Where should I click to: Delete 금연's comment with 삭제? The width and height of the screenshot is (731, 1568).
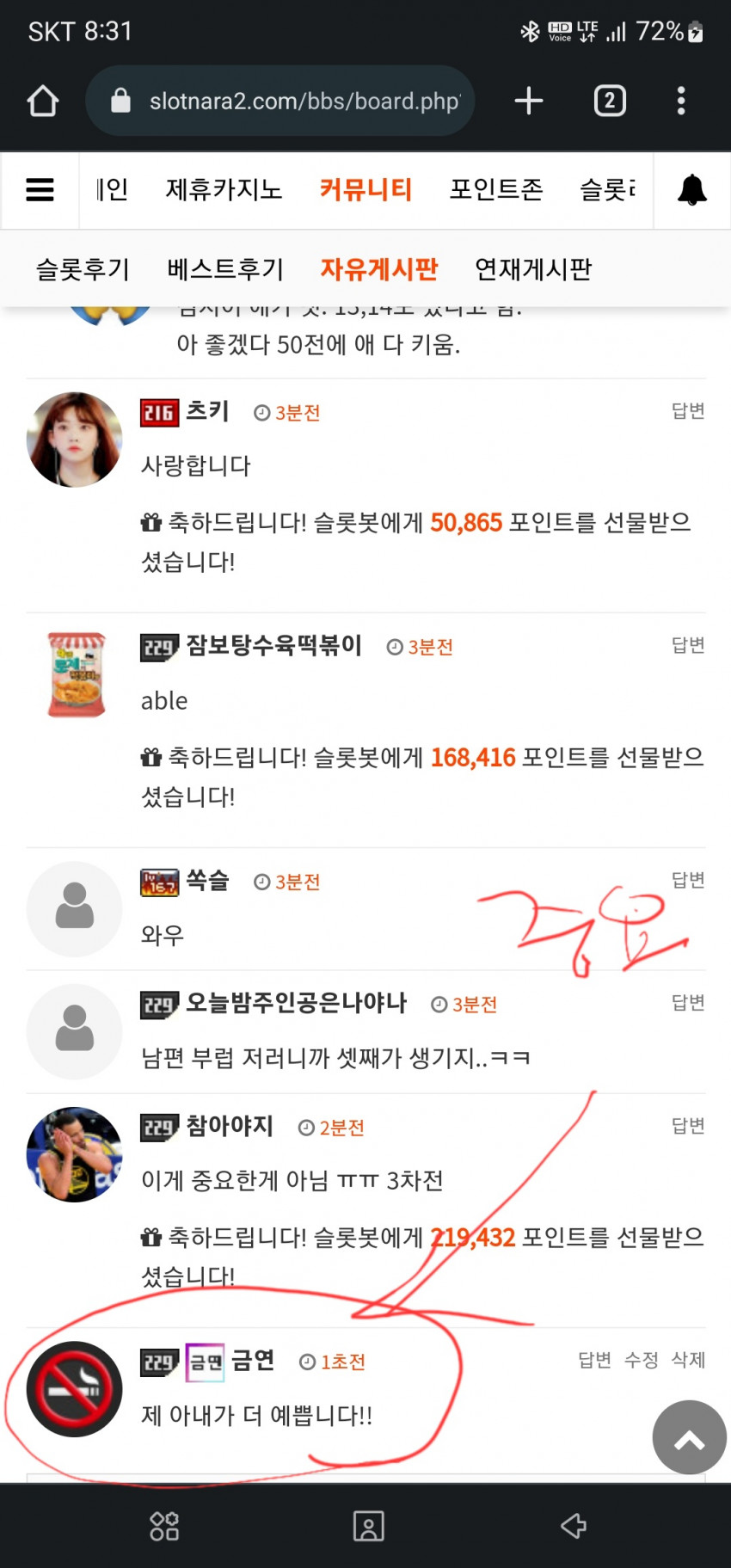coord(688,1360)
